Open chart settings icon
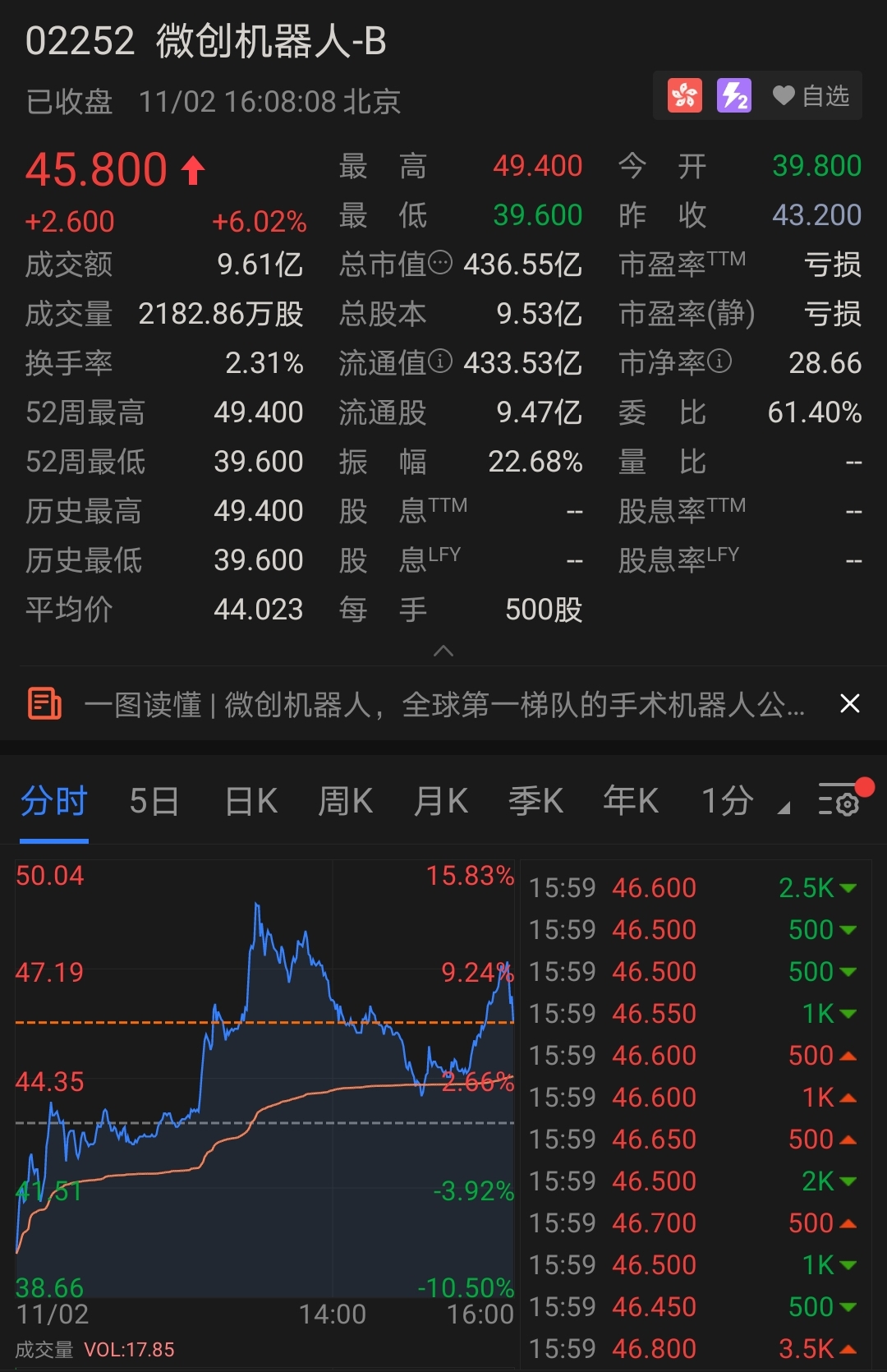This screenshot has width=887, height=1372. point(839,800)
